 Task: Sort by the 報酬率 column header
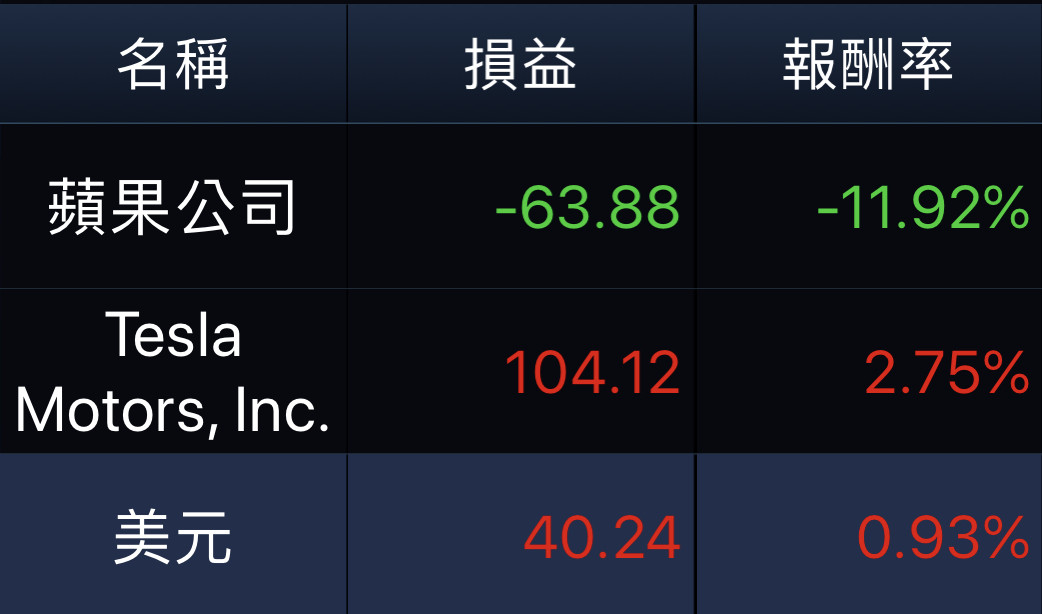tap(868, 64)
